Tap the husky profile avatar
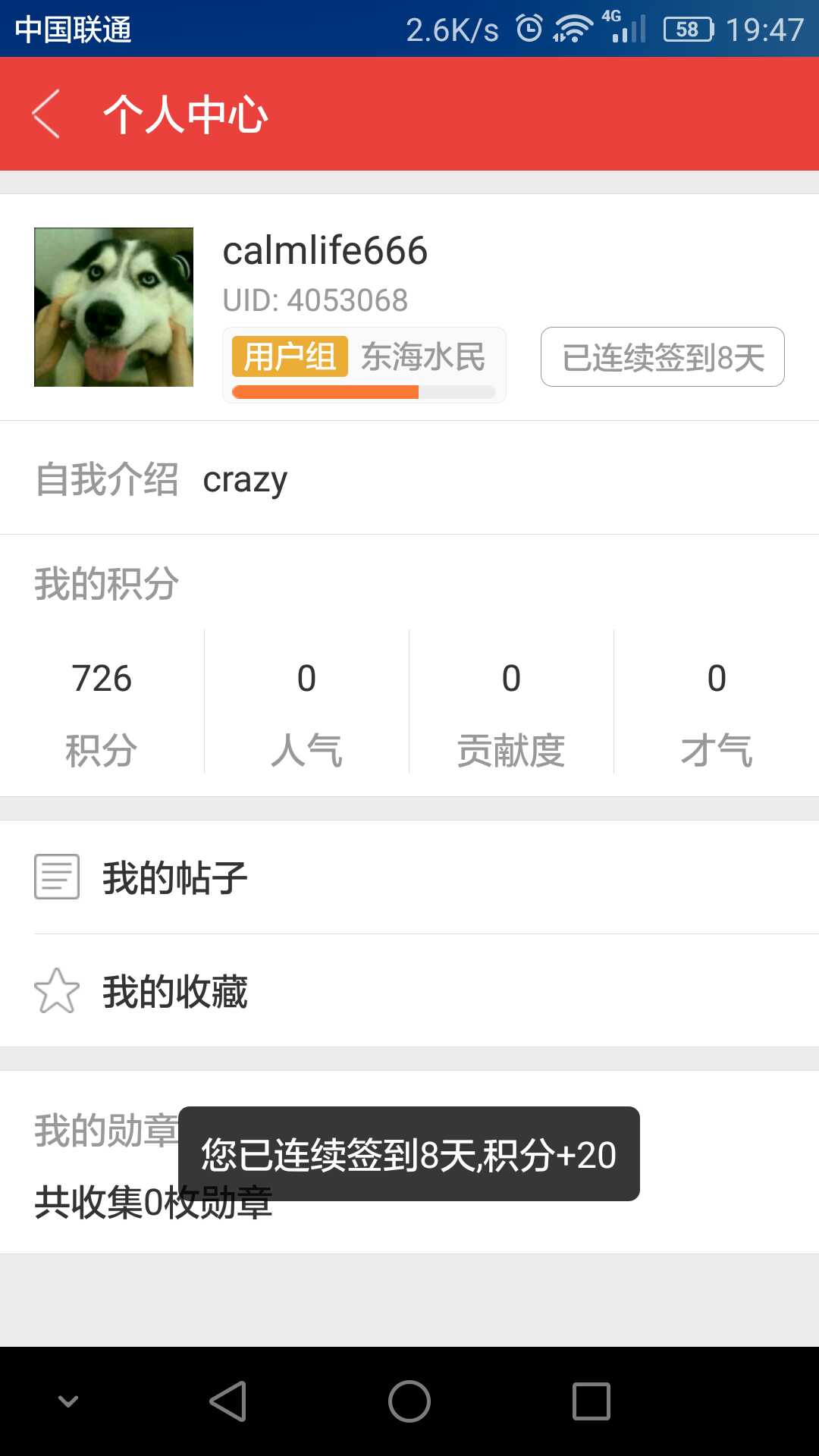819x1456 pixels. coord(114,307)
